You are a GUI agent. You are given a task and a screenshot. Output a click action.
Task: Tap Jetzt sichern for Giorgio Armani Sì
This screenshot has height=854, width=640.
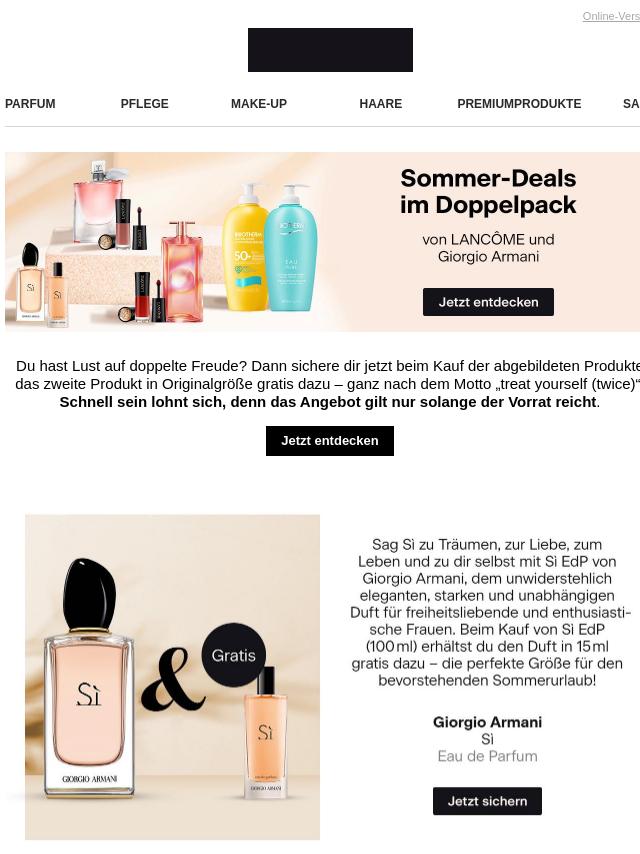487,801
